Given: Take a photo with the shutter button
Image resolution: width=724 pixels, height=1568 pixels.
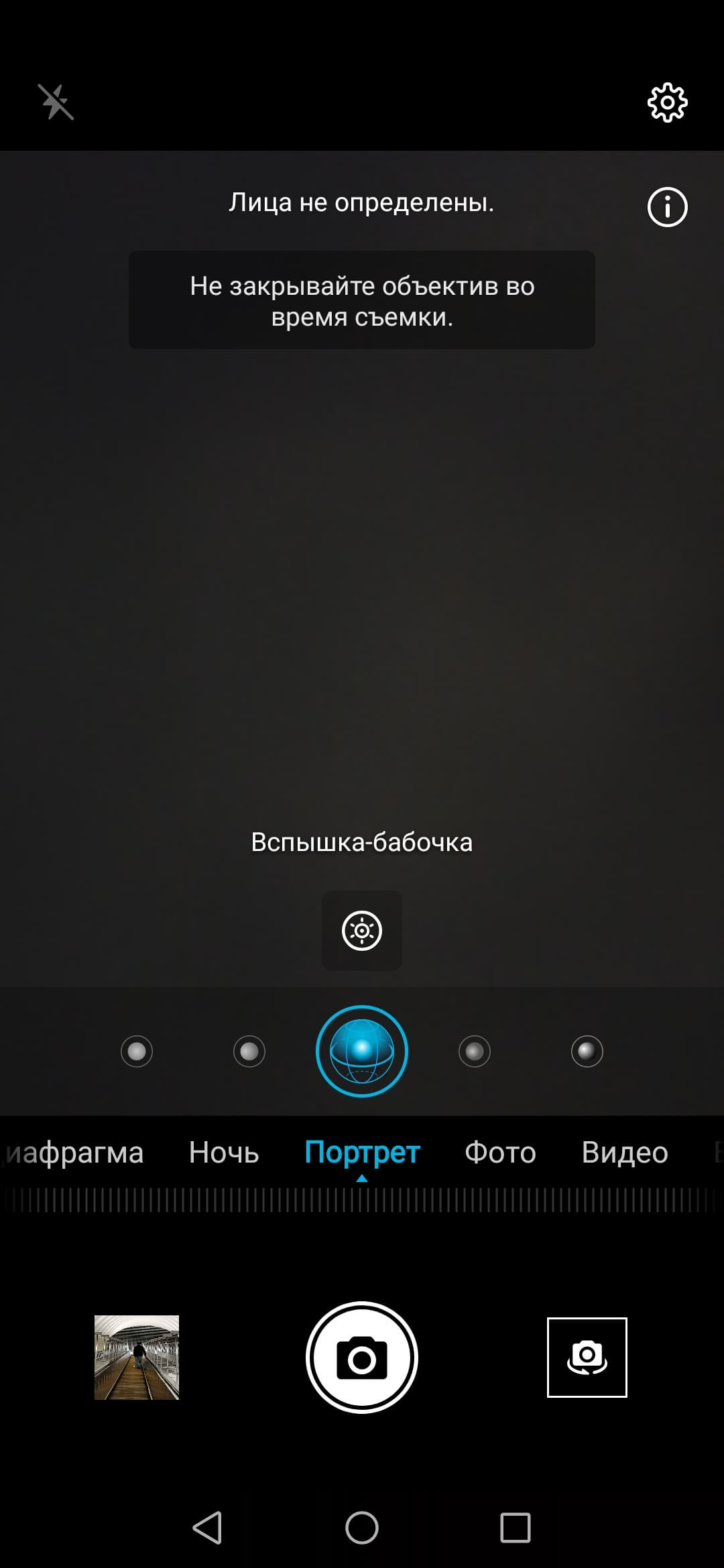Looking at the screenshot, I should point(362,1358).
